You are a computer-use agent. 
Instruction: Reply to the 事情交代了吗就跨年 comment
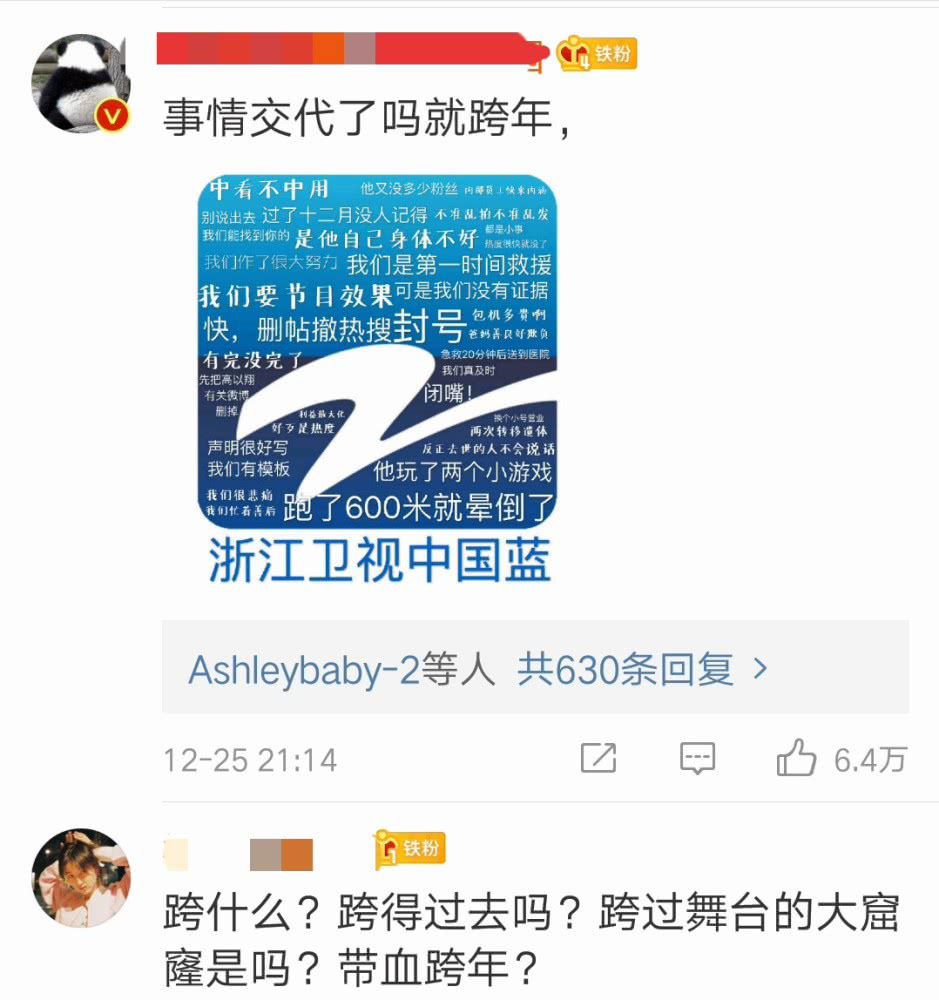(697, 758)
